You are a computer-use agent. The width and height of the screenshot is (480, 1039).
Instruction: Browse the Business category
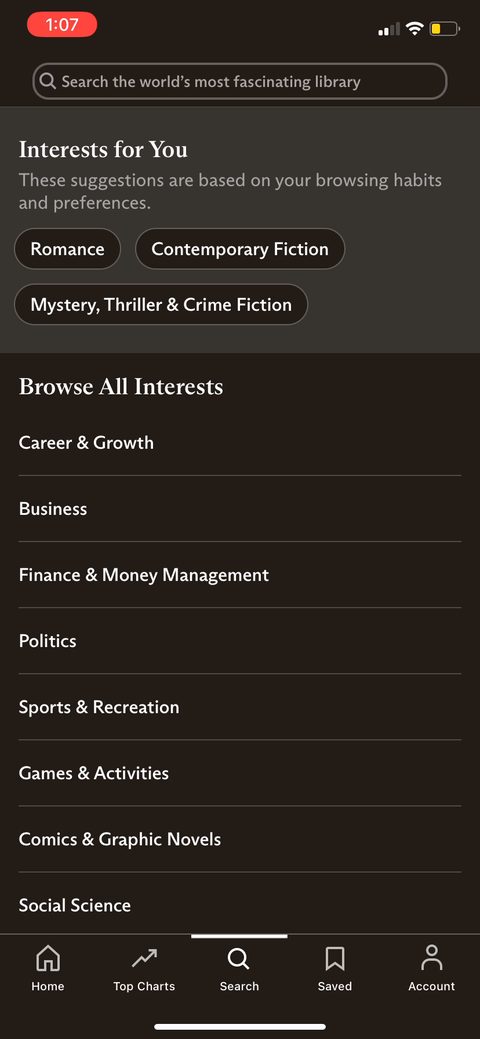[240, 509]
